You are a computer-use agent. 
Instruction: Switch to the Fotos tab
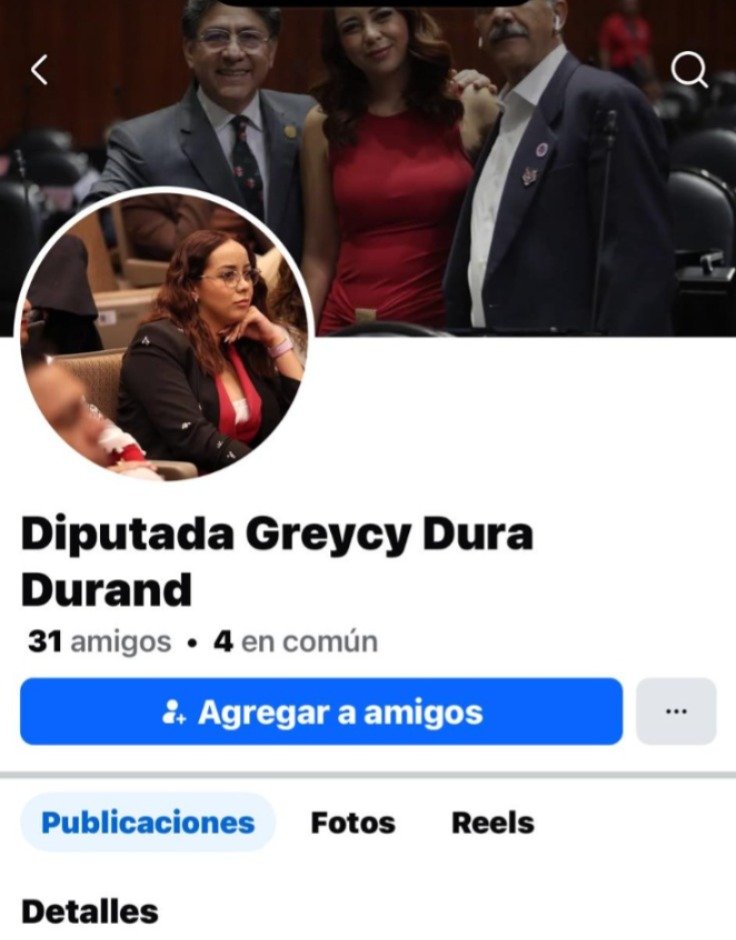[354, 823]
